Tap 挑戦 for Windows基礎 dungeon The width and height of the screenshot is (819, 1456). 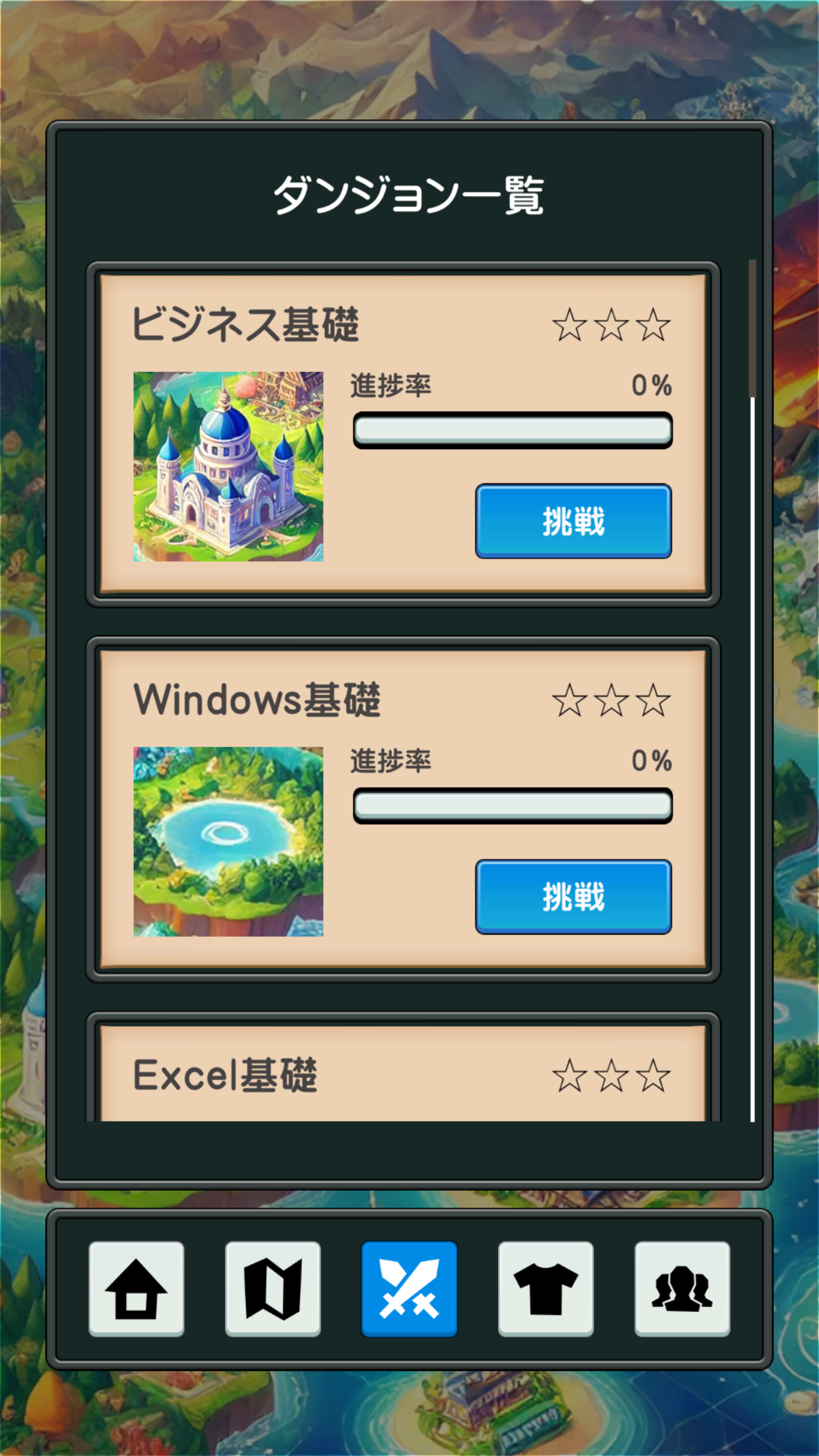pos(573,896)
